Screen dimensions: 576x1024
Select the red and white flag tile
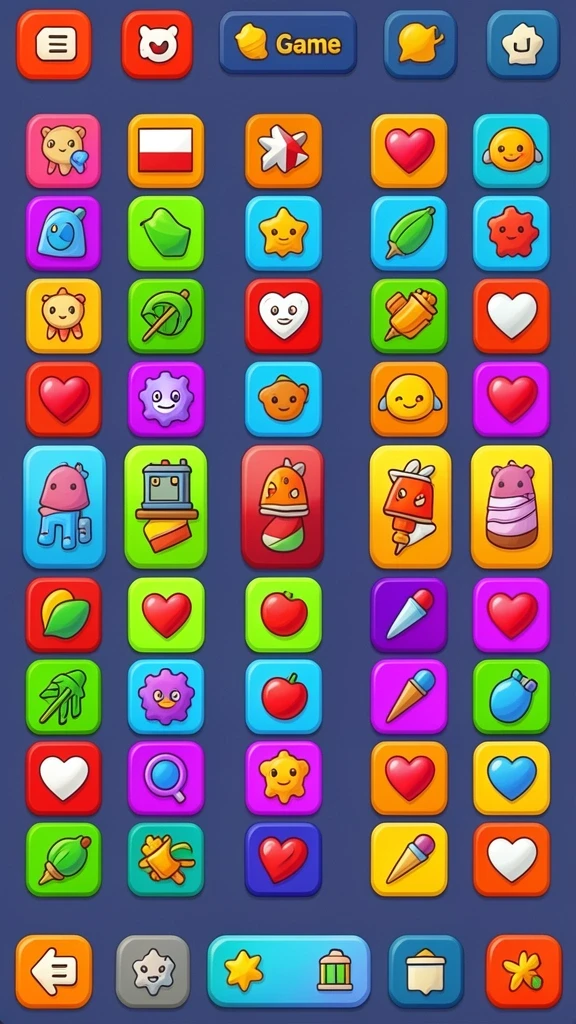point(166,151)
